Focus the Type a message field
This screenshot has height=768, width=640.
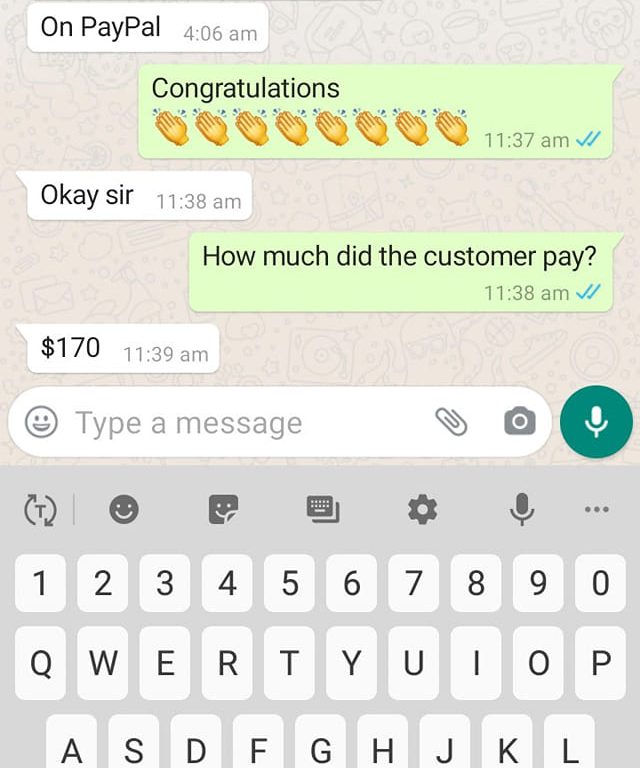pos(240,423)
